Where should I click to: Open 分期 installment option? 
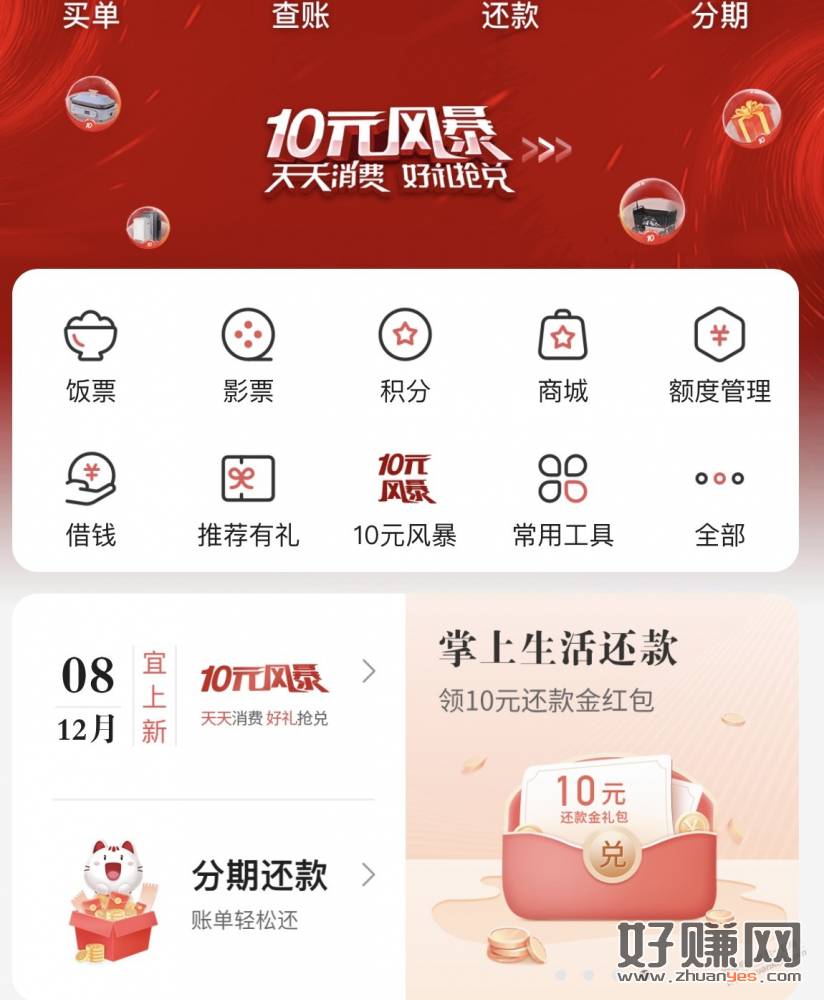tap(719, 17)
